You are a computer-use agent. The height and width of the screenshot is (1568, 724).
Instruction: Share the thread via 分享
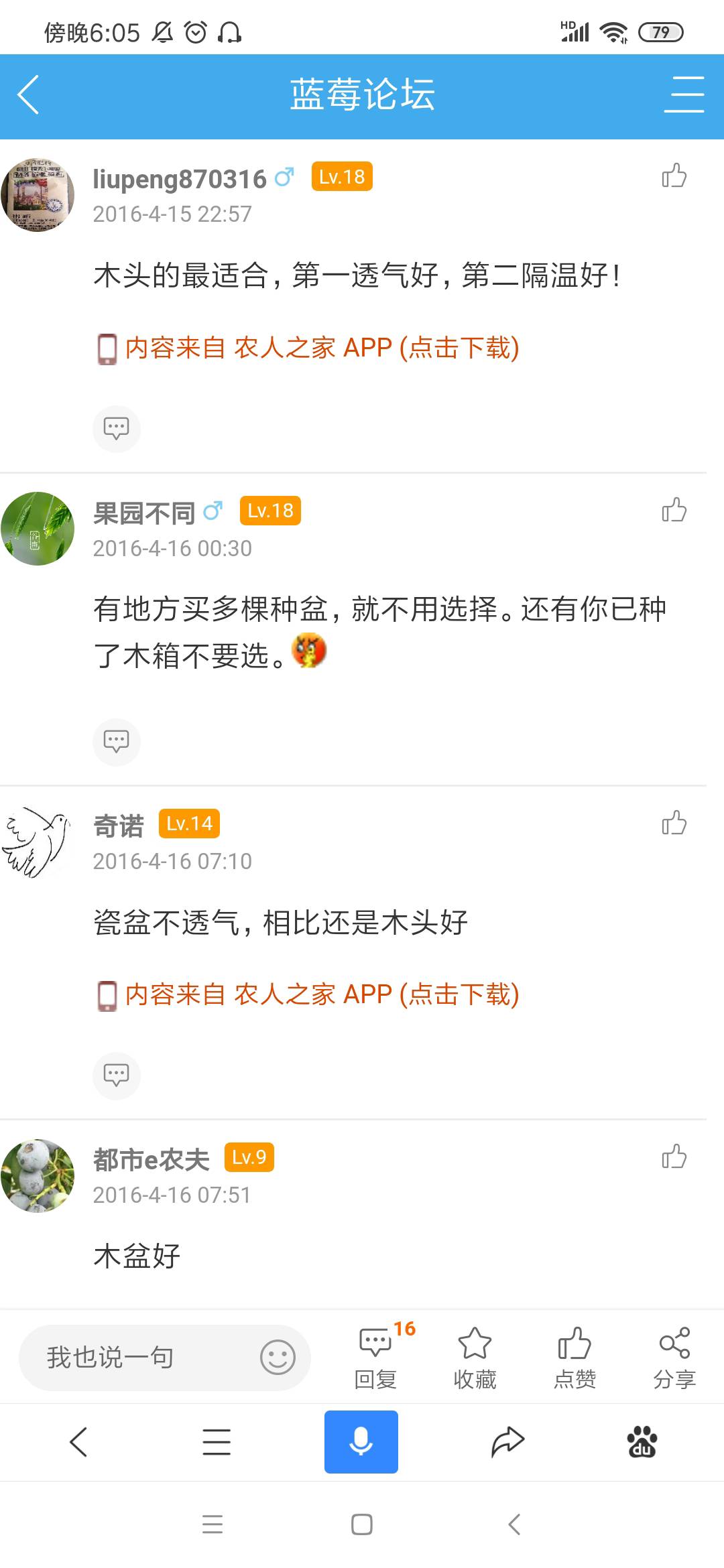[674, 1357]
